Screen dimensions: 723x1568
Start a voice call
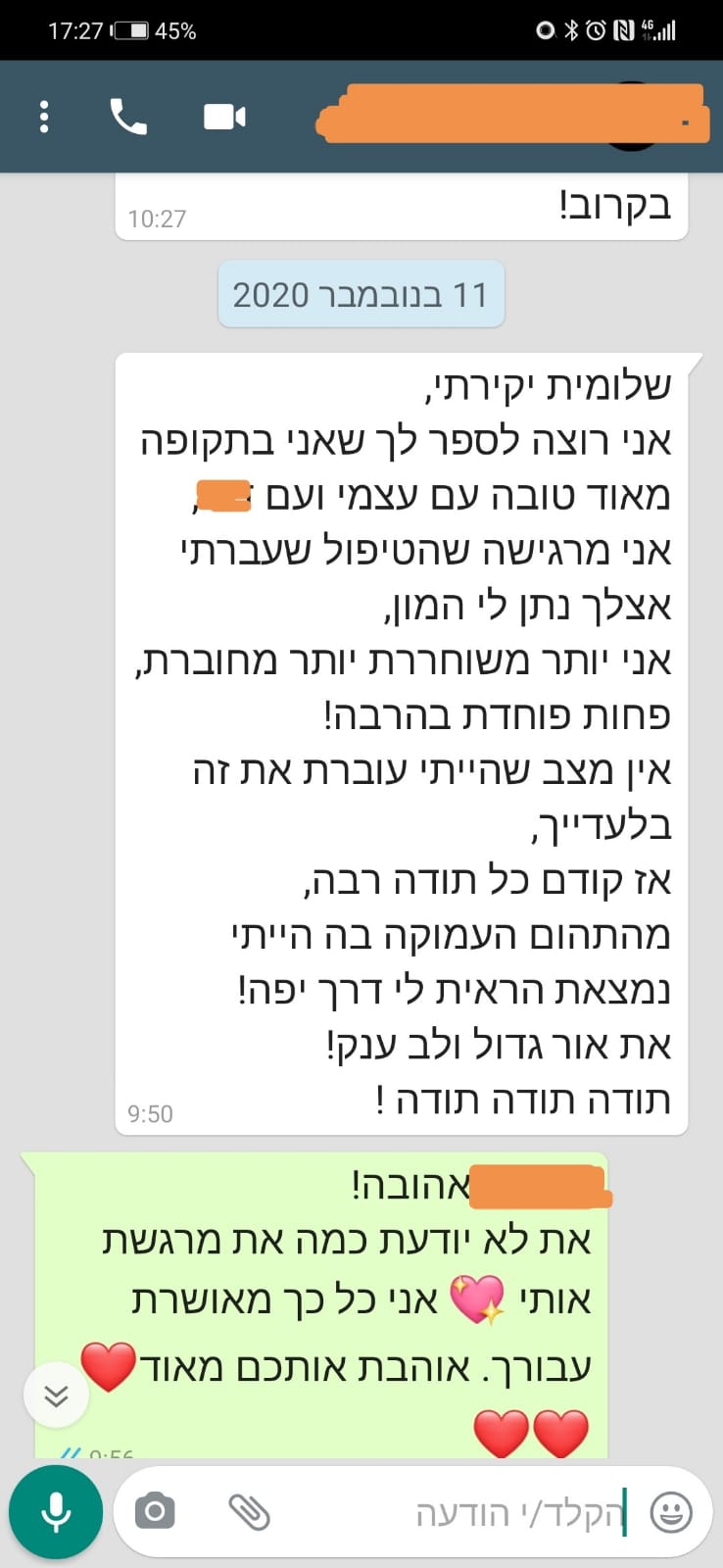[x=128, y=117]
